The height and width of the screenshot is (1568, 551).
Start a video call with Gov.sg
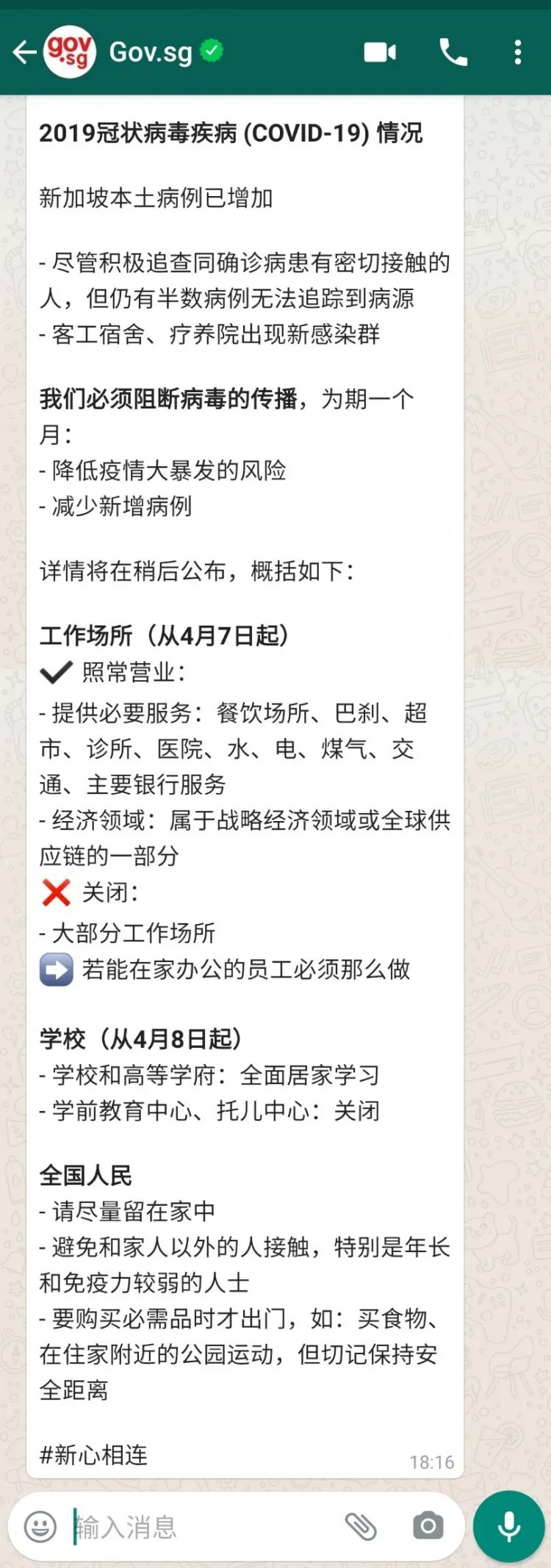click(x=380, y=52)
